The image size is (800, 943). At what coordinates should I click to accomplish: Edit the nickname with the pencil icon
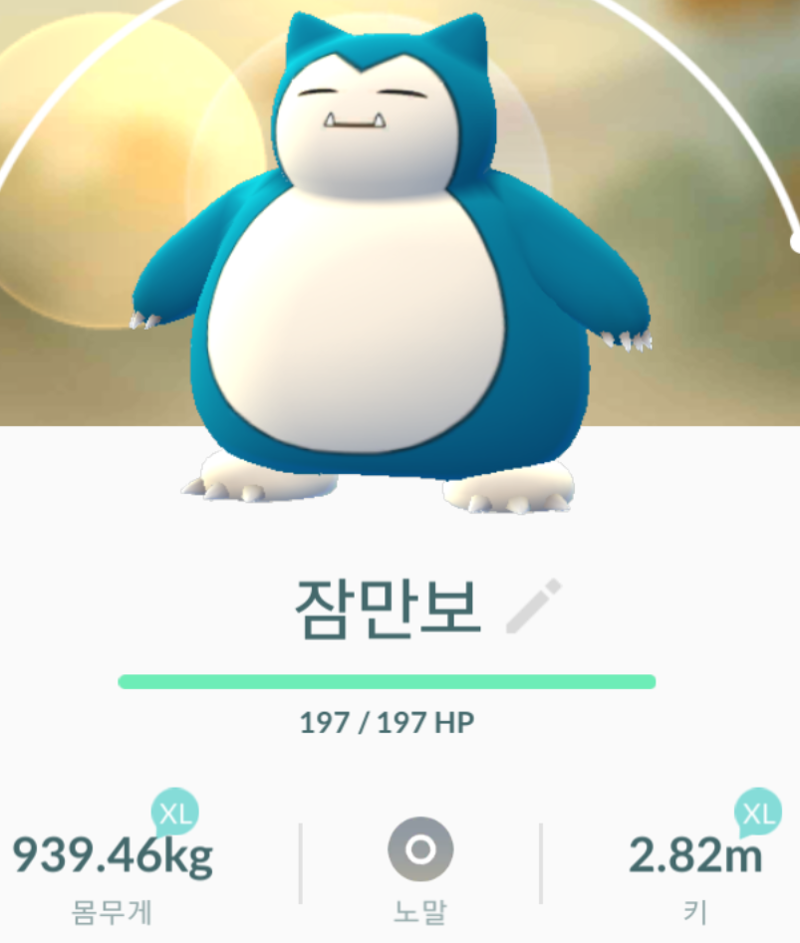(533, 606)
